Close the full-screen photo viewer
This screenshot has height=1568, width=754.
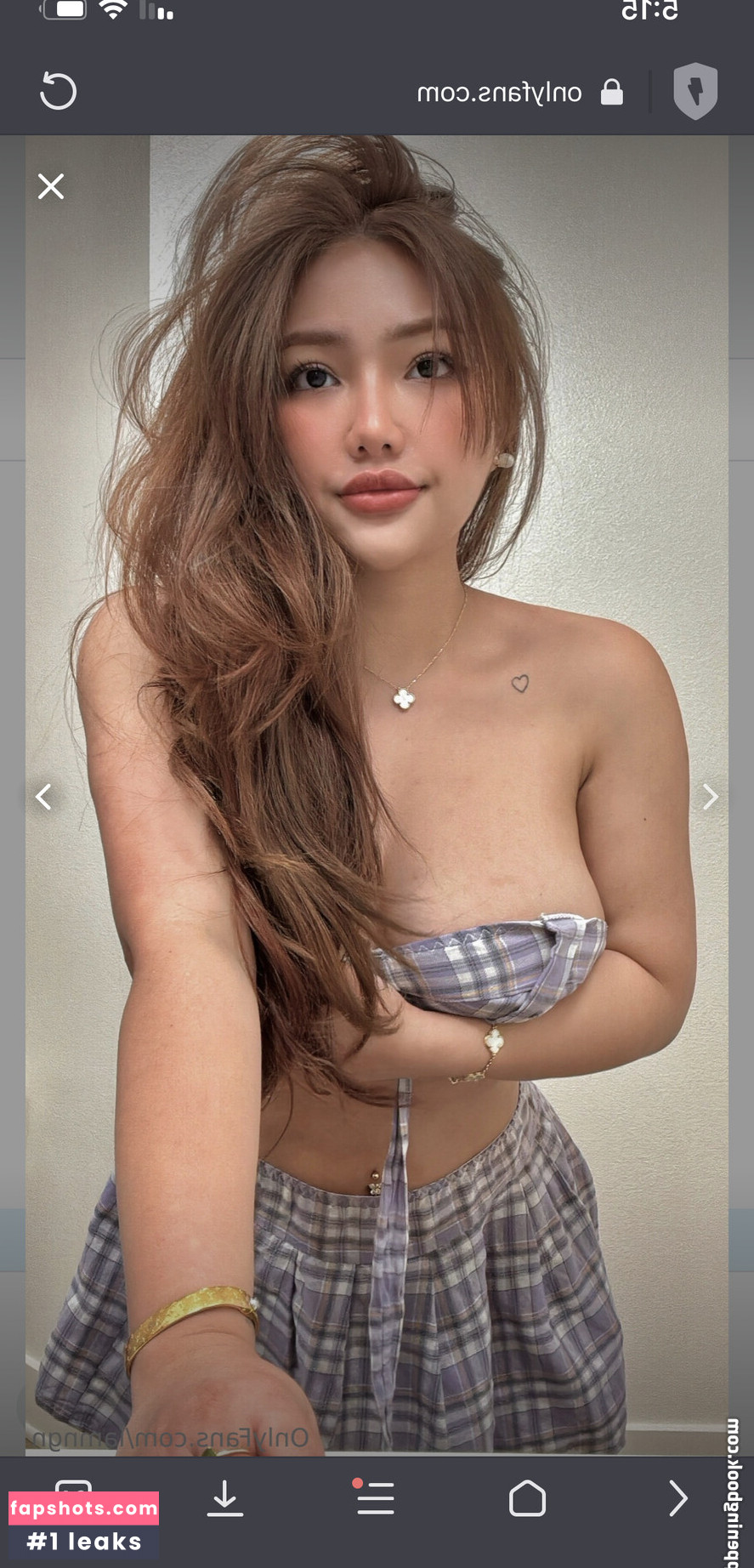point(51,186)
